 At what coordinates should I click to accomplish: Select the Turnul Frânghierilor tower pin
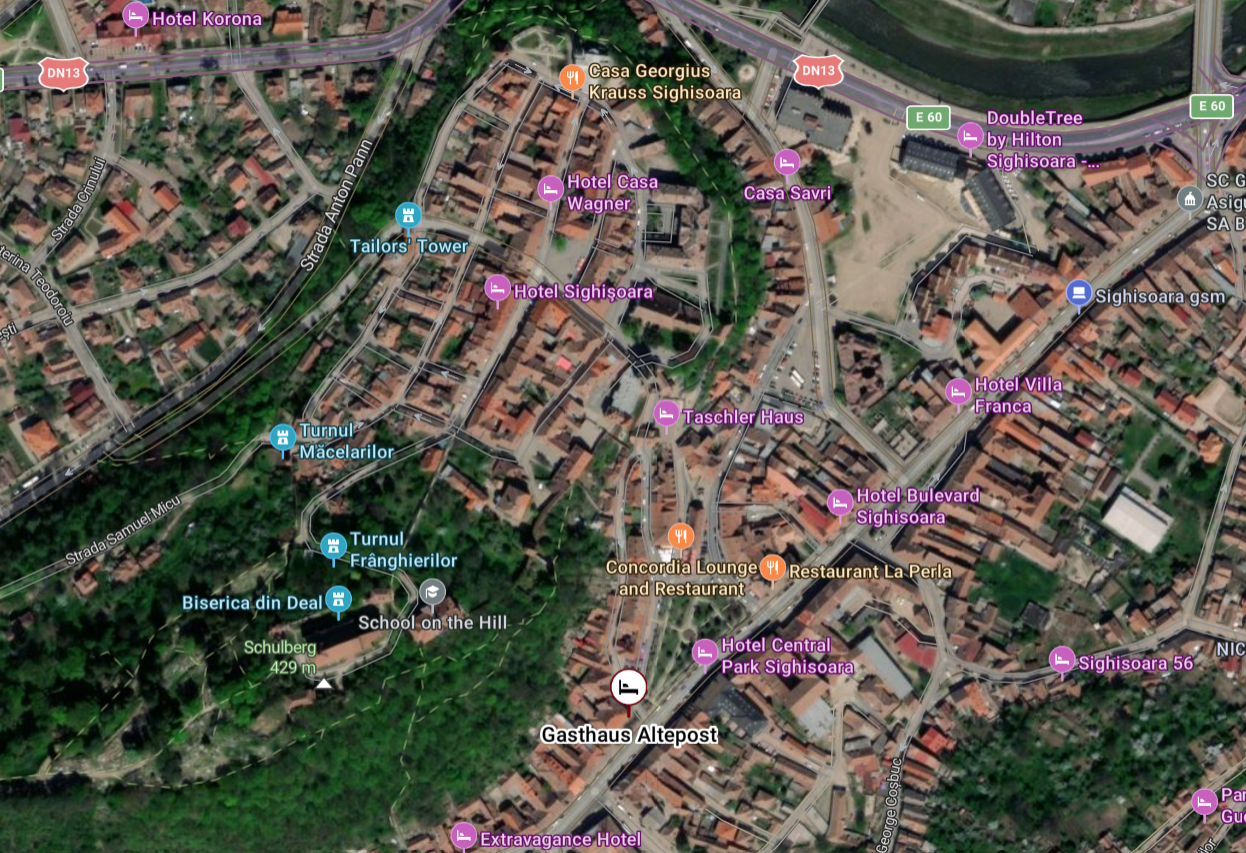333,546
